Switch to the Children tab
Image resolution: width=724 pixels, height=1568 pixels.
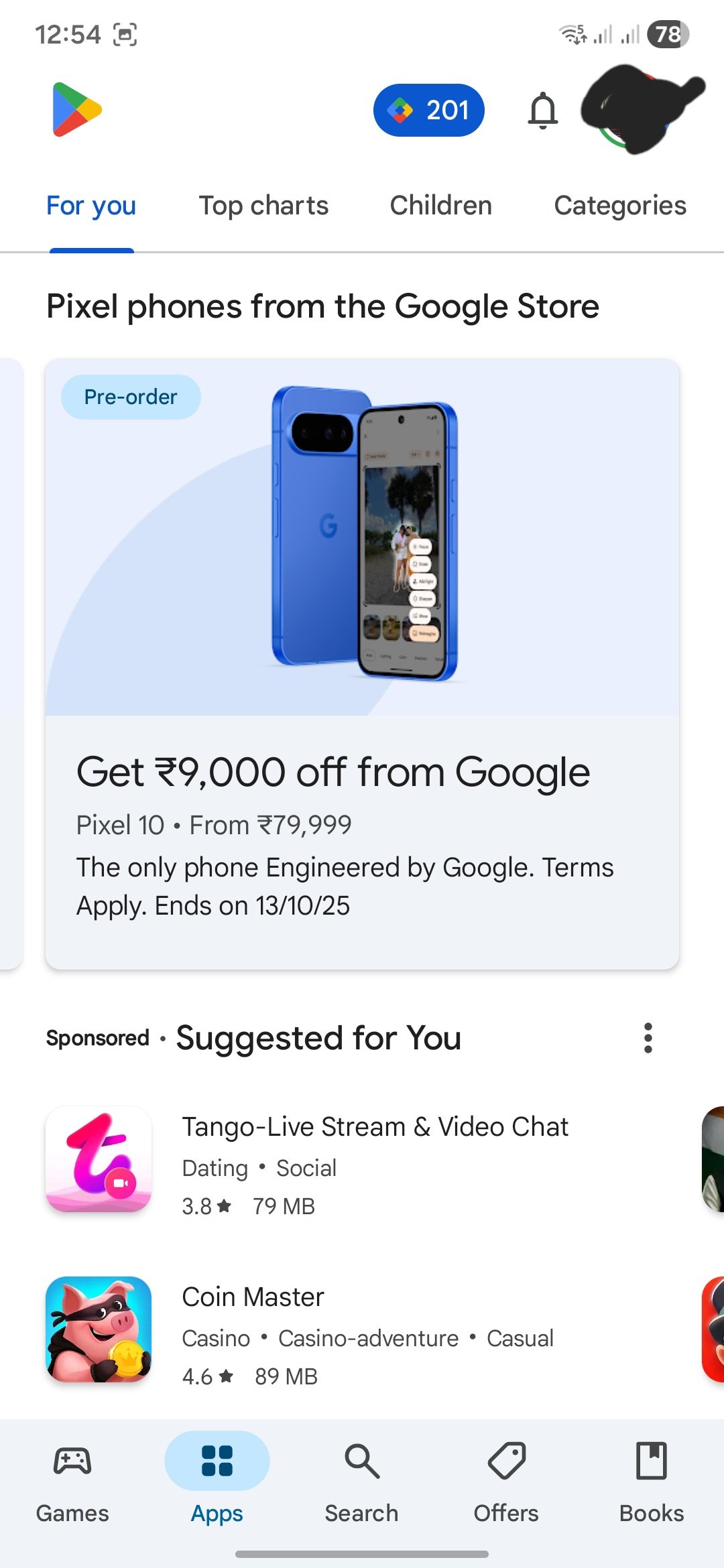(441, 206)
